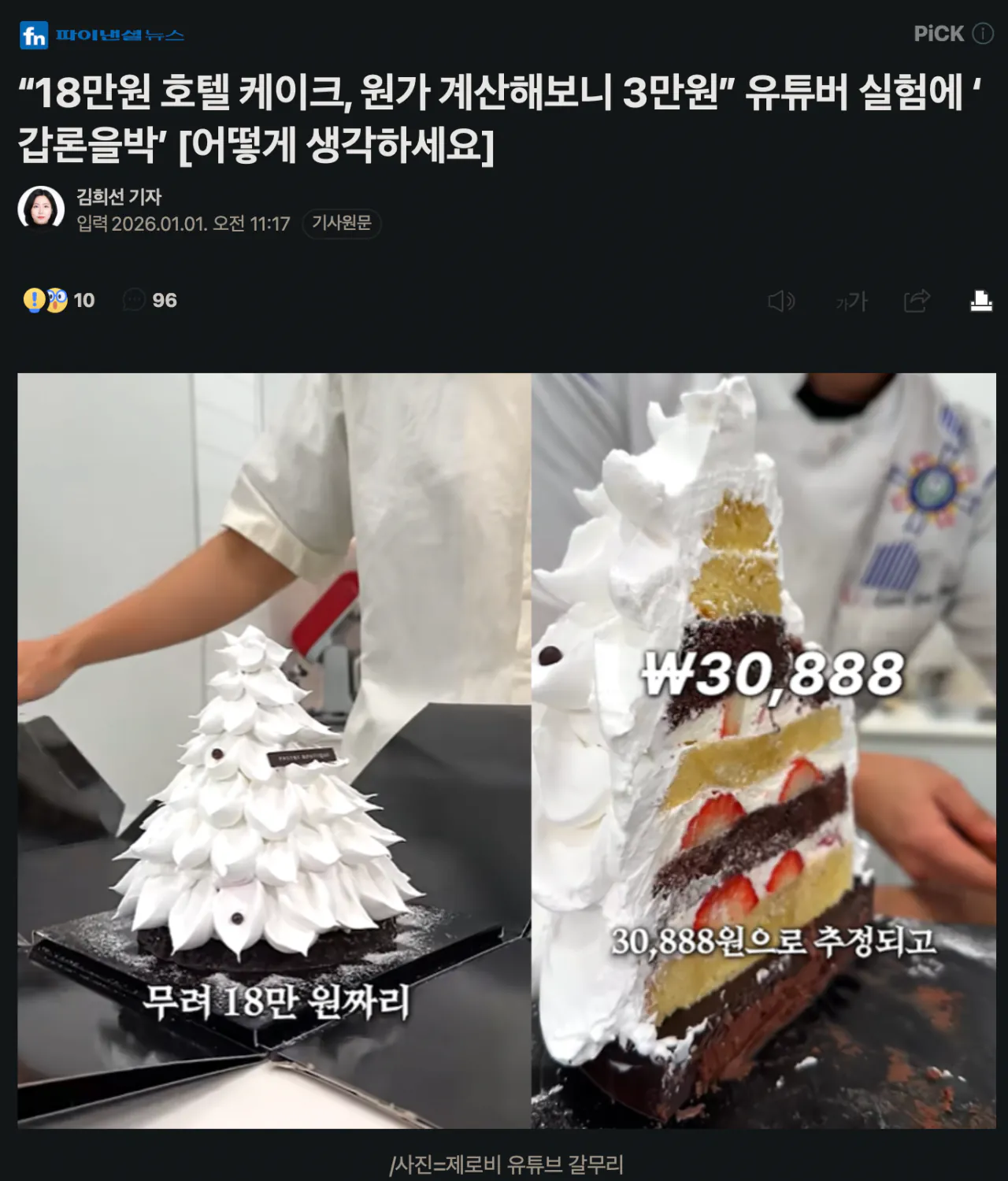Open reporter 김희선 기자's profile
Image resolution: width=1008 pixels, height=1181 pixels.
(118, 197)
